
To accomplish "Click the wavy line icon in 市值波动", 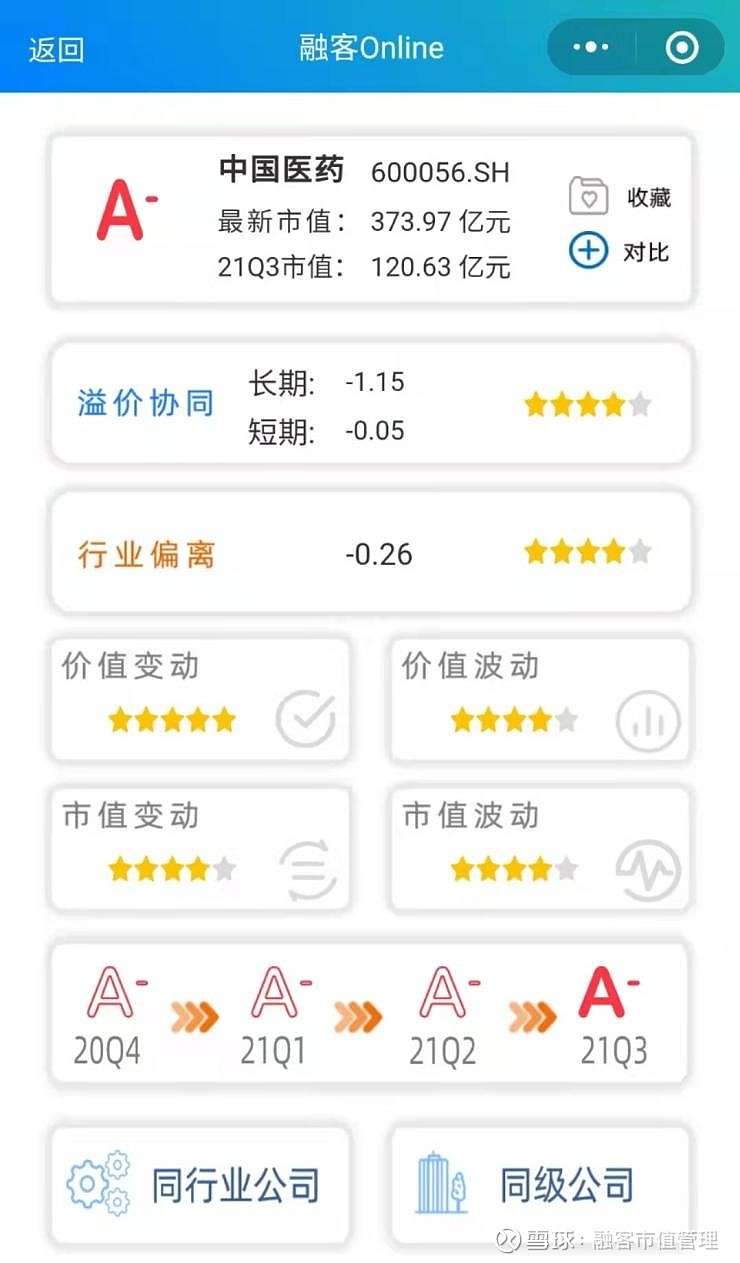I will pos(650,866).
